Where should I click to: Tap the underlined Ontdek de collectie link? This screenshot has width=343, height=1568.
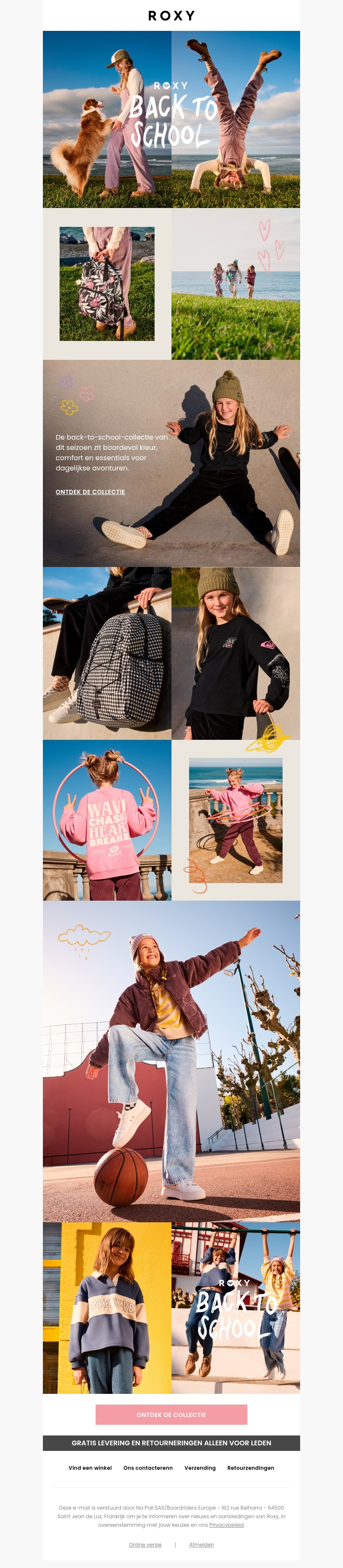click(x=90, y=492)
